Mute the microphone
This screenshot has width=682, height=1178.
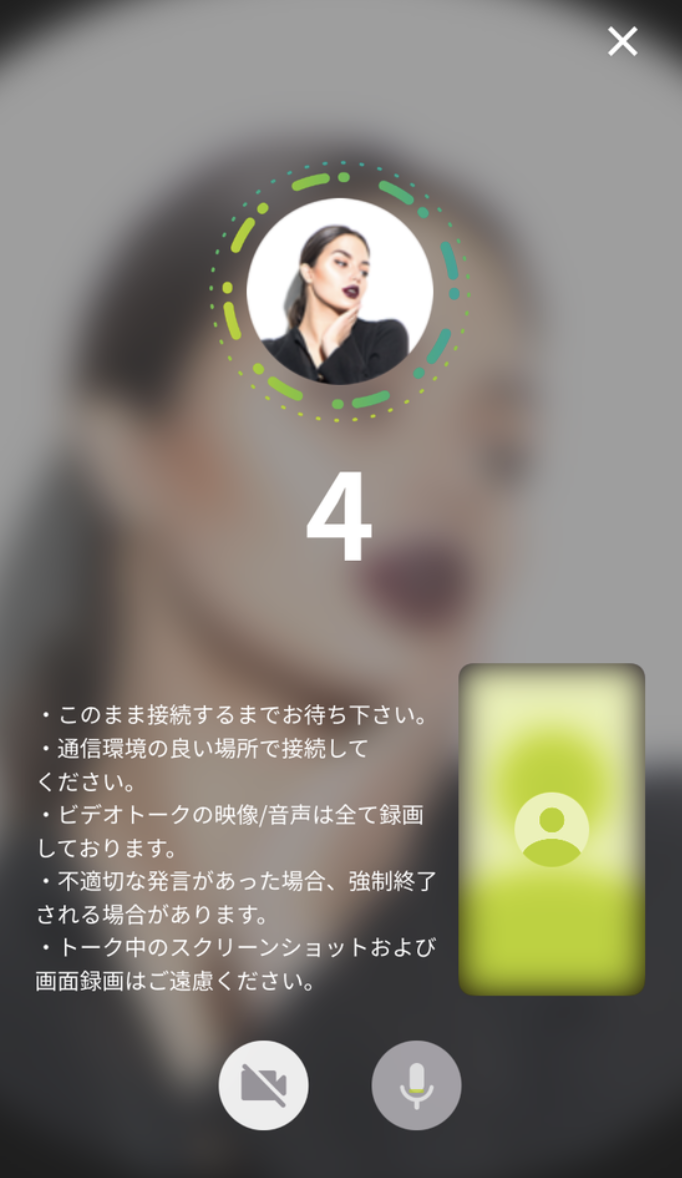(x=416, y=1085)
